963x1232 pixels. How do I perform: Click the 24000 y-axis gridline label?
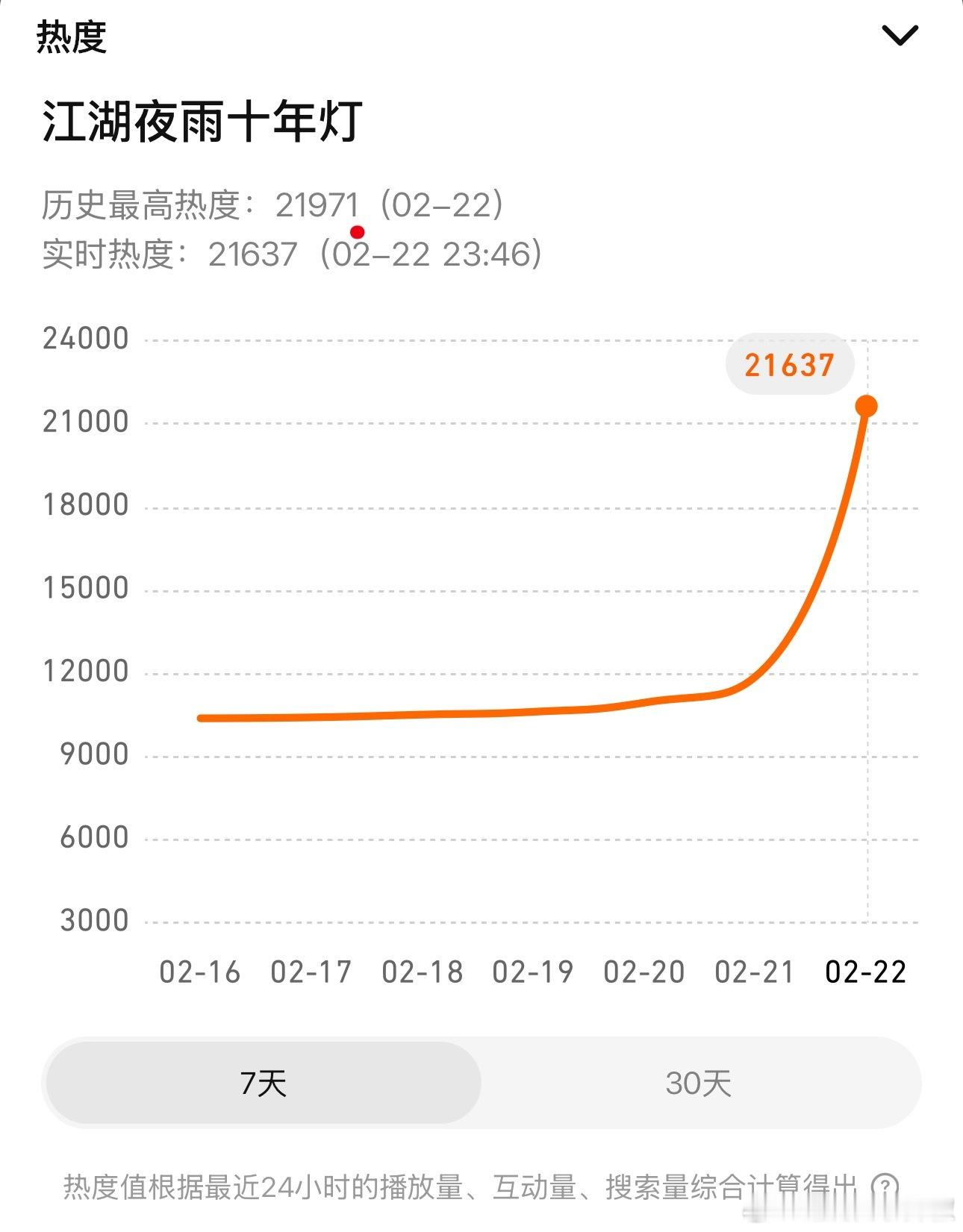click(x=84, y=337)
